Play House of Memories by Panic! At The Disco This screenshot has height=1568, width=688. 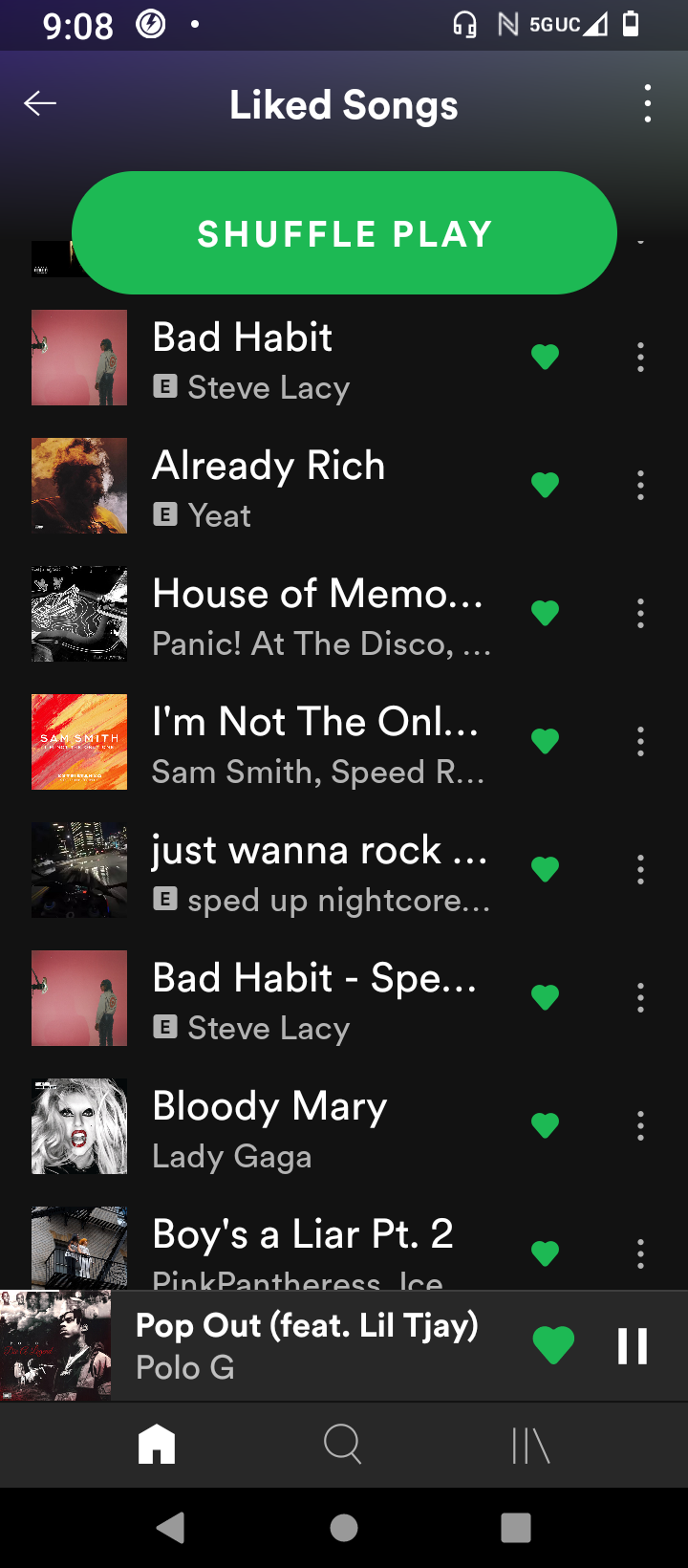pyautogui.click(x=287, y=615)
